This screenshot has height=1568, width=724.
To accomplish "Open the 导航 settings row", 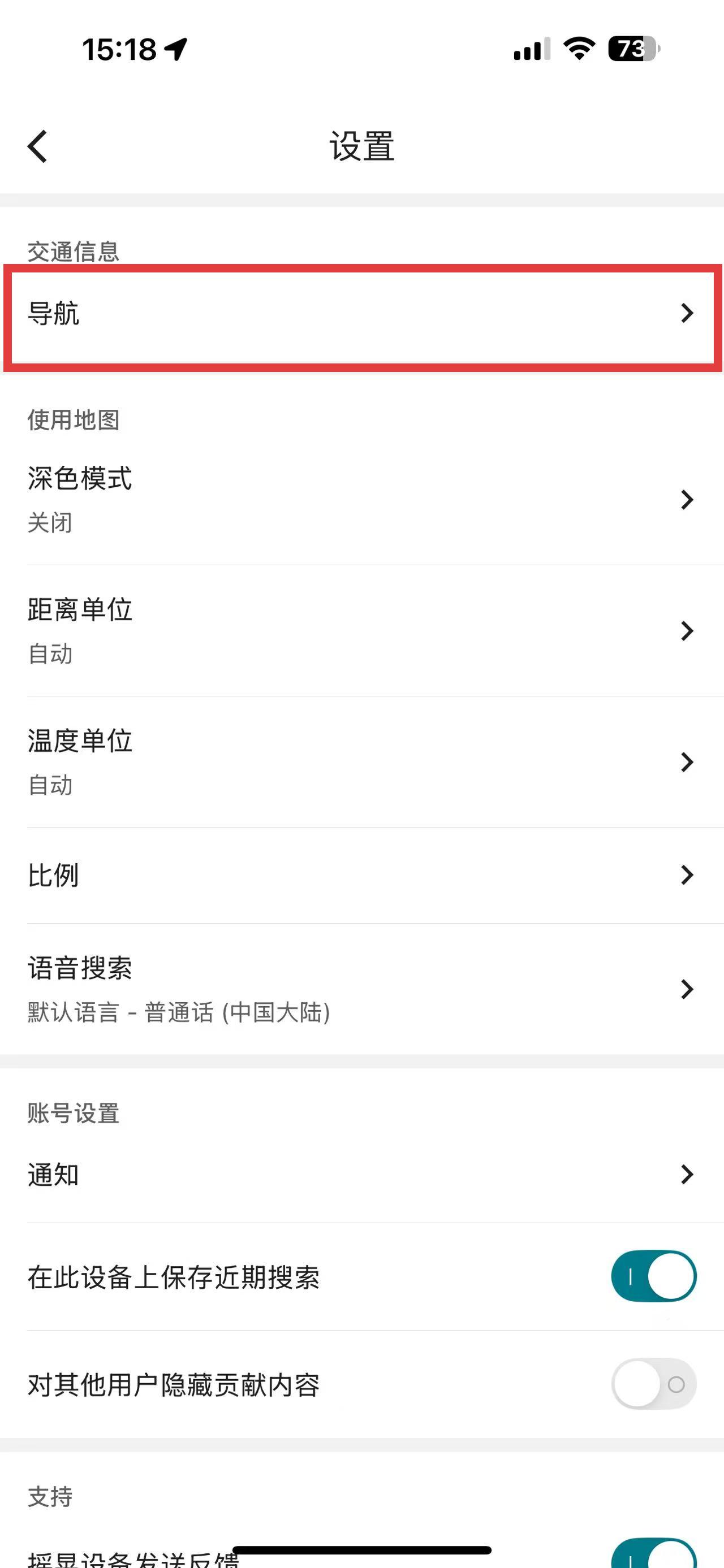I will click(361, 314).
